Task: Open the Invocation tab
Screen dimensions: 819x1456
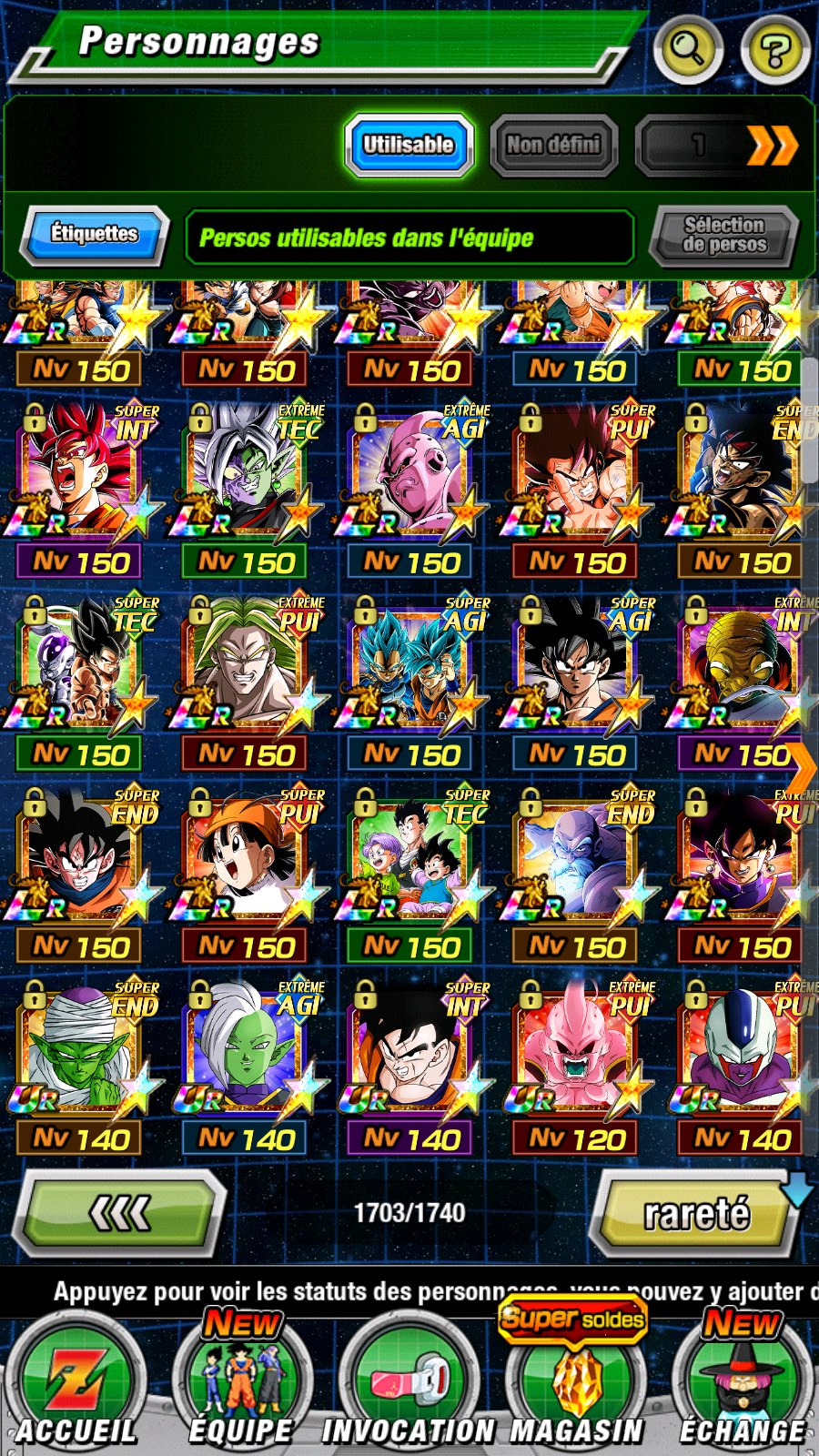Action: pos(409,1385)
